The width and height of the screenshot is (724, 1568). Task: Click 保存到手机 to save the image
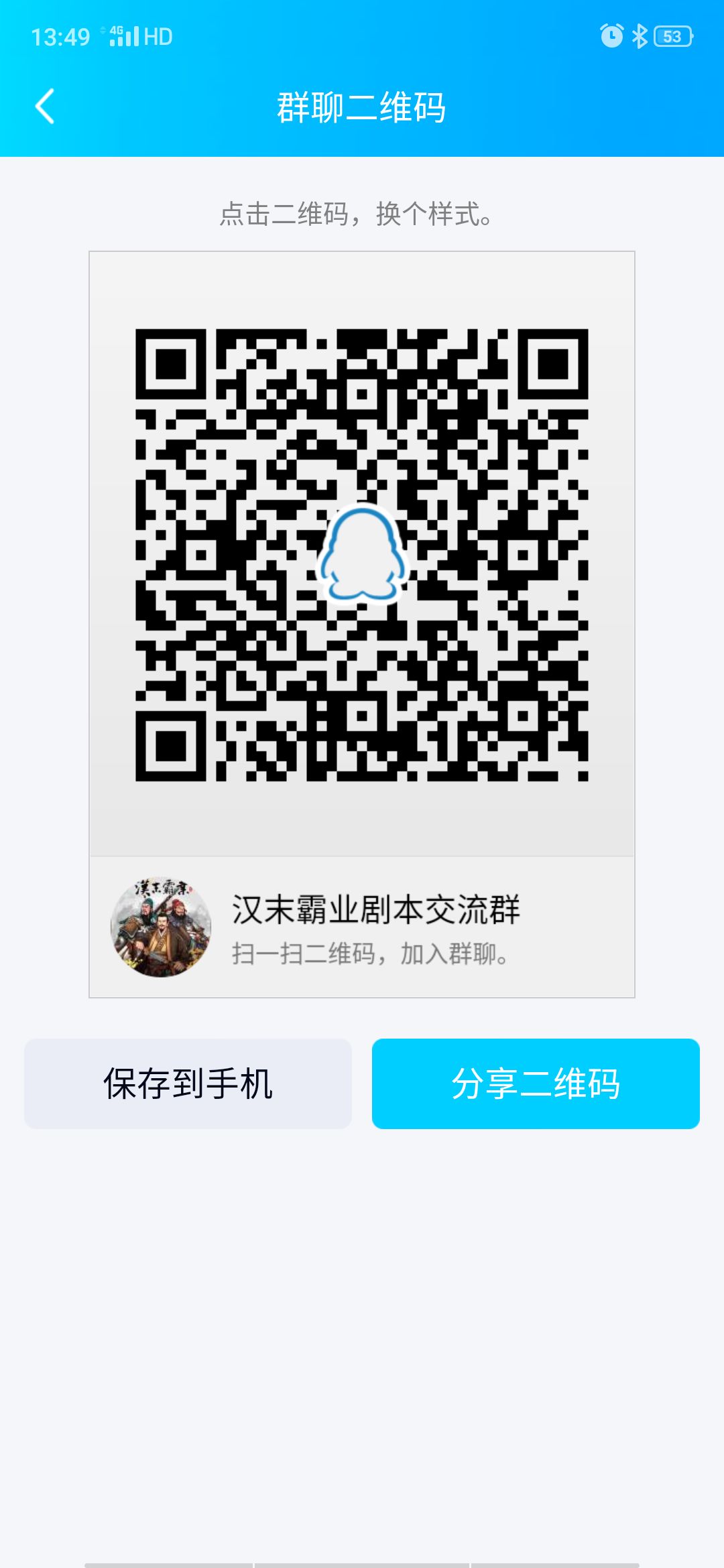[188, 1082]
